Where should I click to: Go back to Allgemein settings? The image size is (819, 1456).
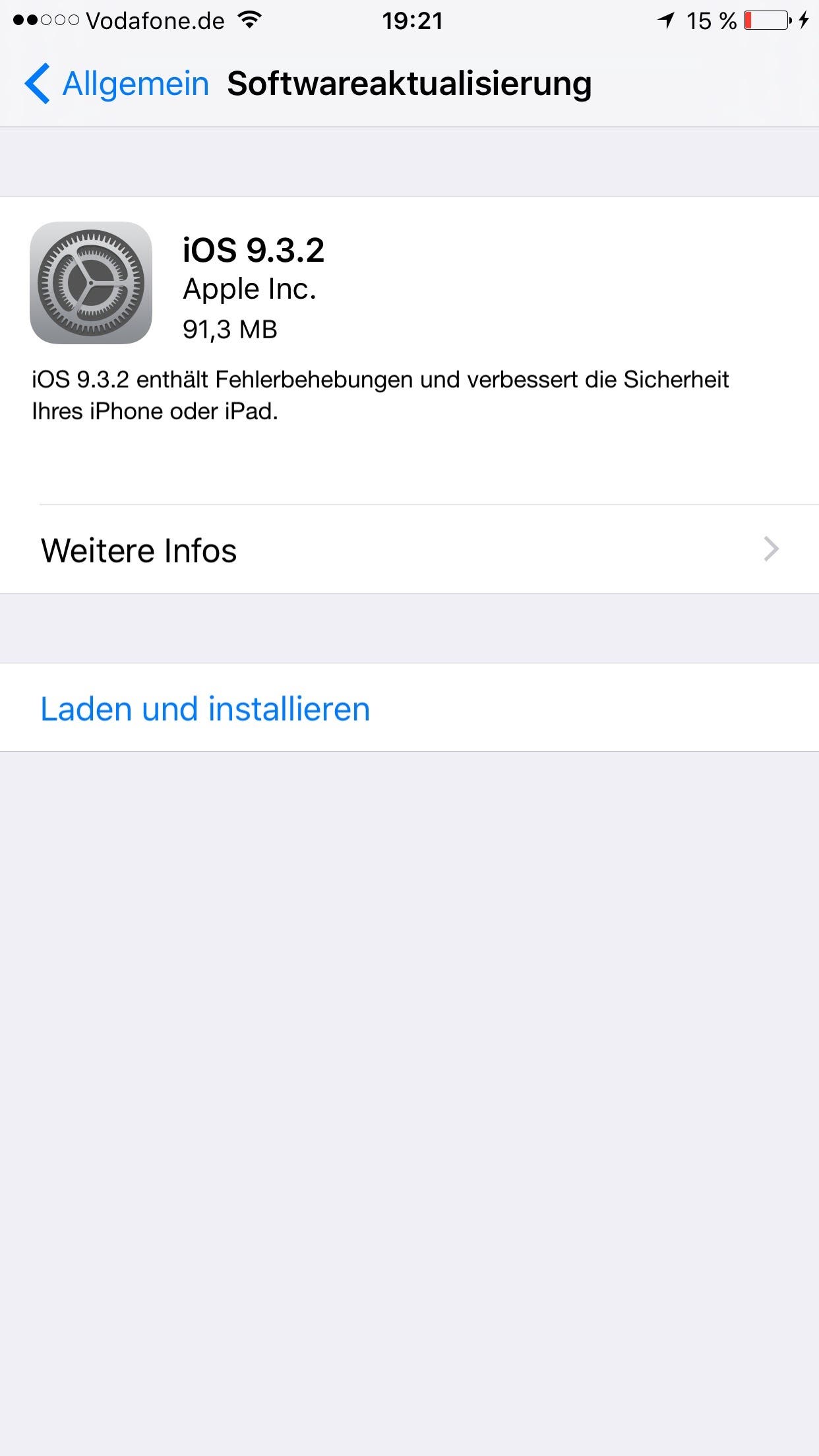[117, 84]
